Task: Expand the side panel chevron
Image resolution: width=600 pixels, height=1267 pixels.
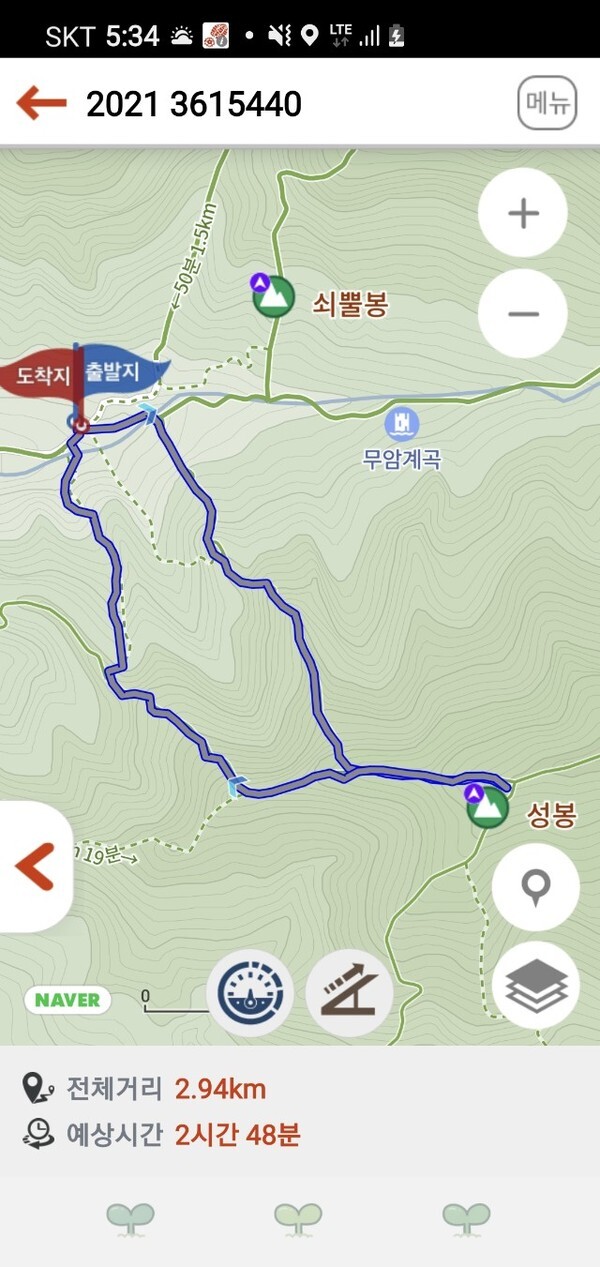Action: pyautogui.click(x=34, y=866)
